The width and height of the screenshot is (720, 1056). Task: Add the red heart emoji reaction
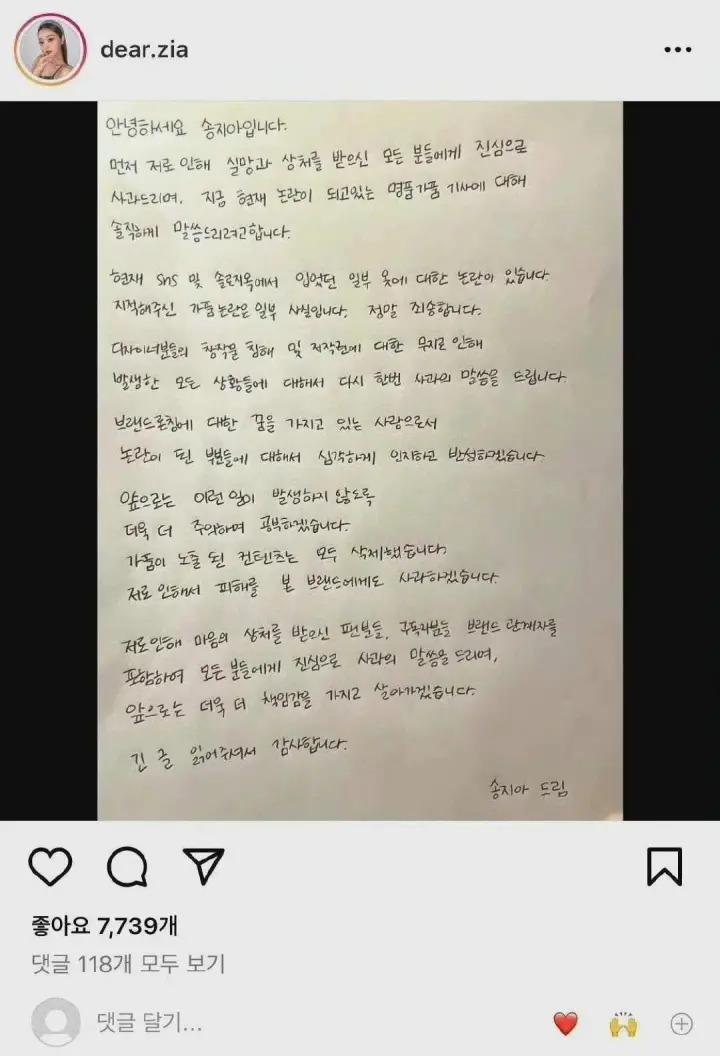pyautogui.click(x=566, y=1024)
